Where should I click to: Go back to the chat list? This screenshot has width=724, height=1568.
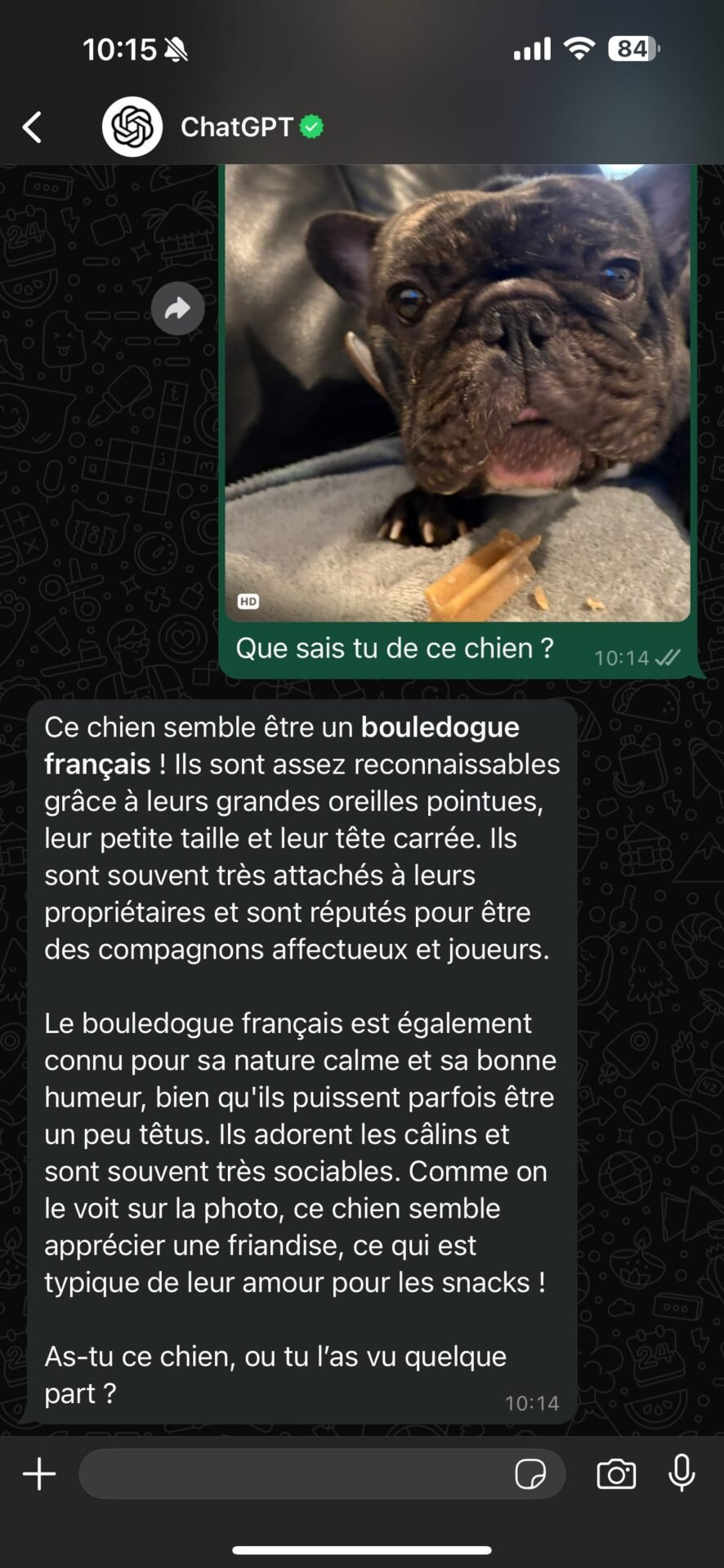pyautogui.click(x=32, y=127)
